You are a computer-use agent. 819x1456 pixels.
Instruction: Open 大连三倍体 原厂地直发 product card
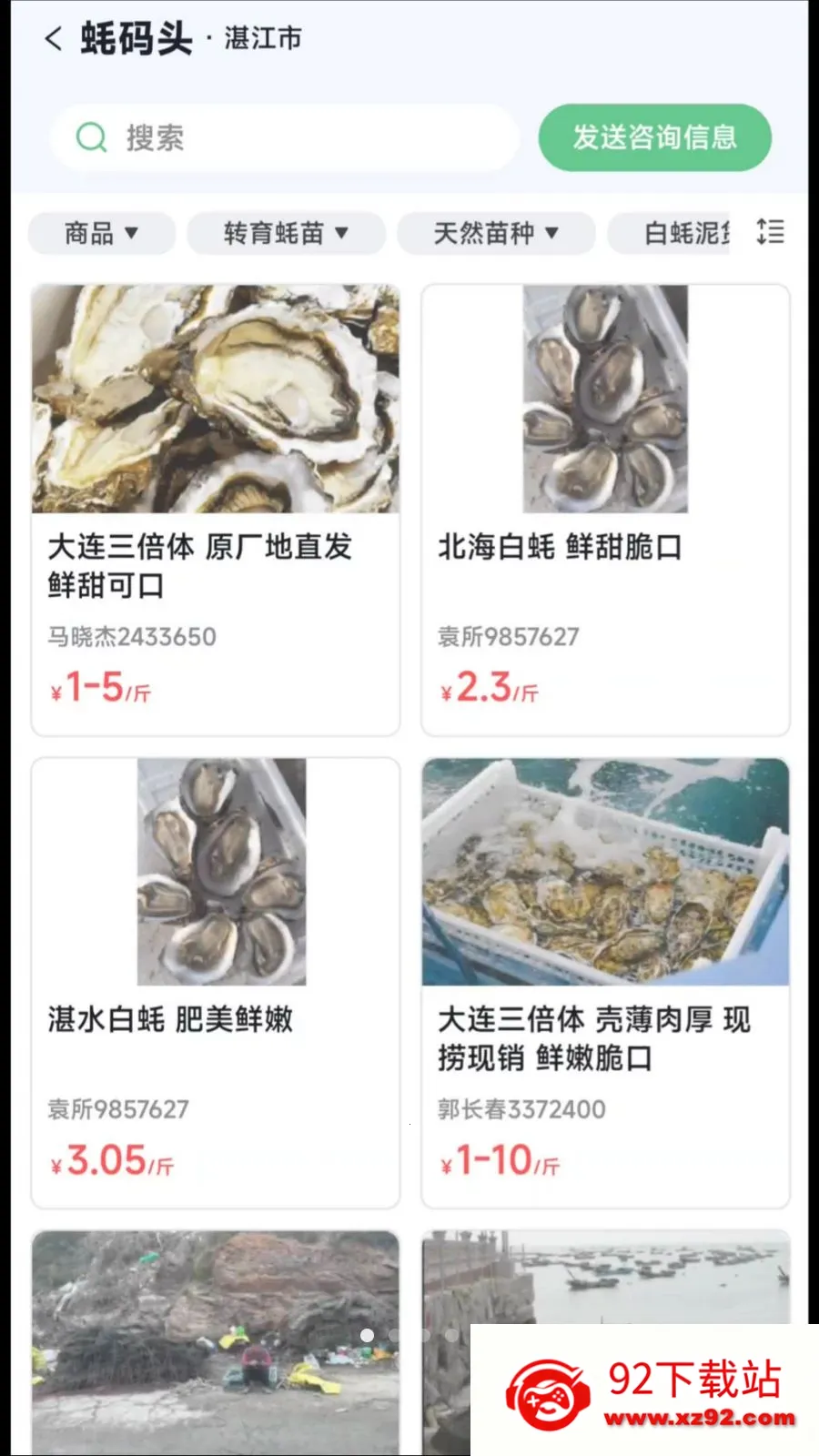[x=216, y=510]
